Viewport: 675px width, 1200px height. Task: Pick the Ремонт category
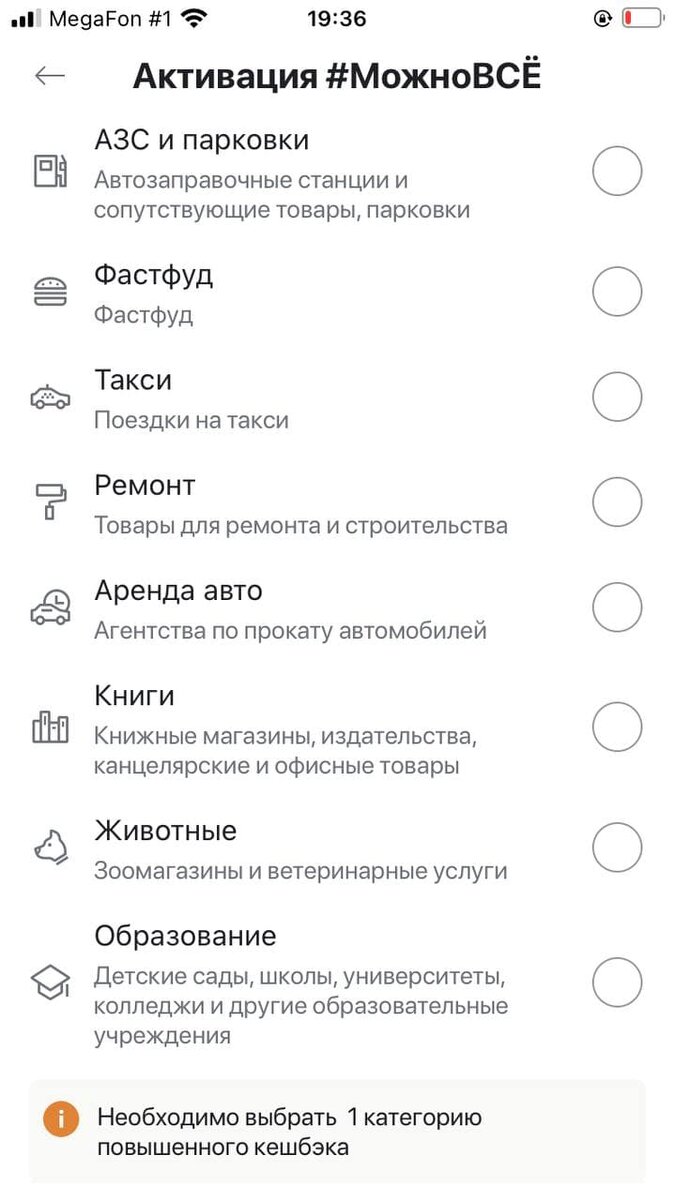click(616, 502)
